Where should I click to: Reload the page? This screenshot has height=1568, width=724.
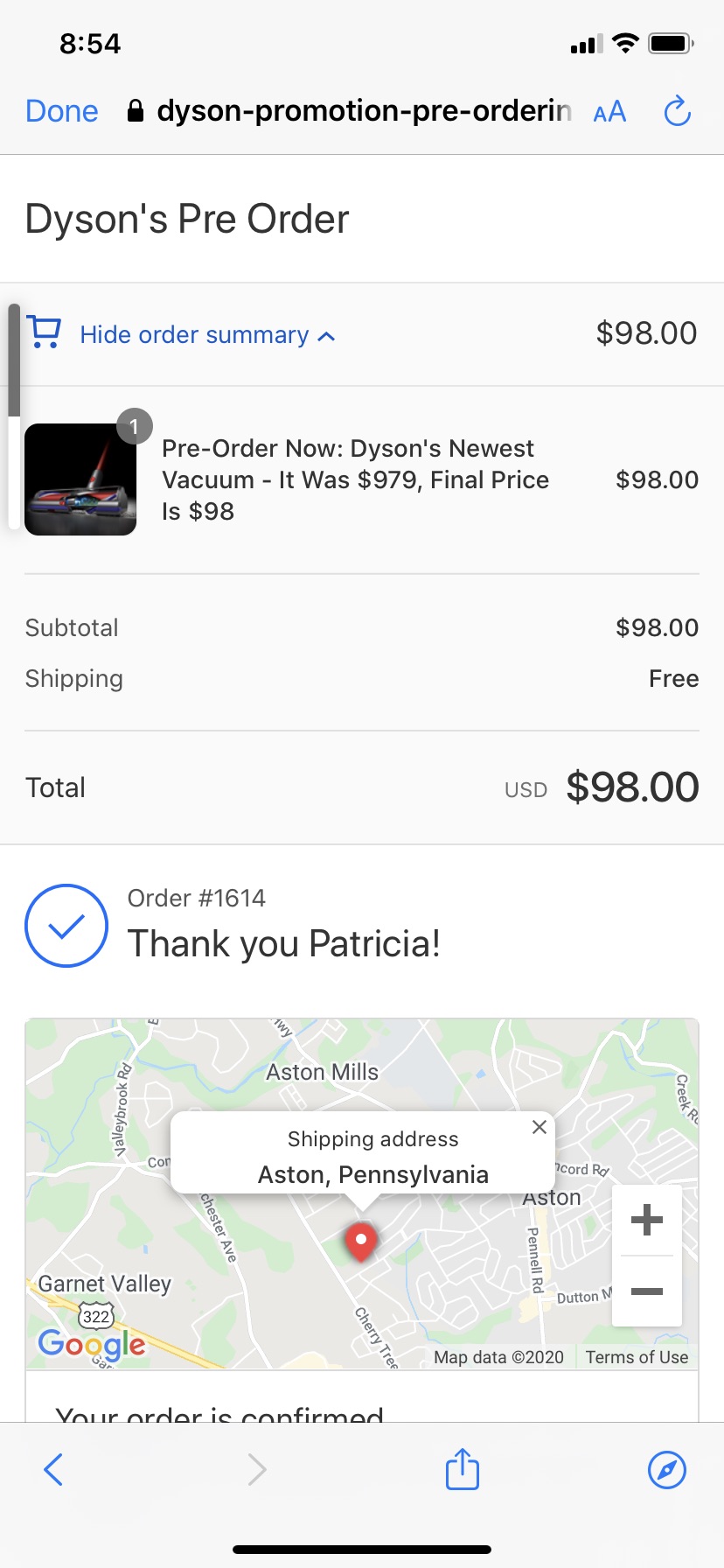click(x=678, y=111)
